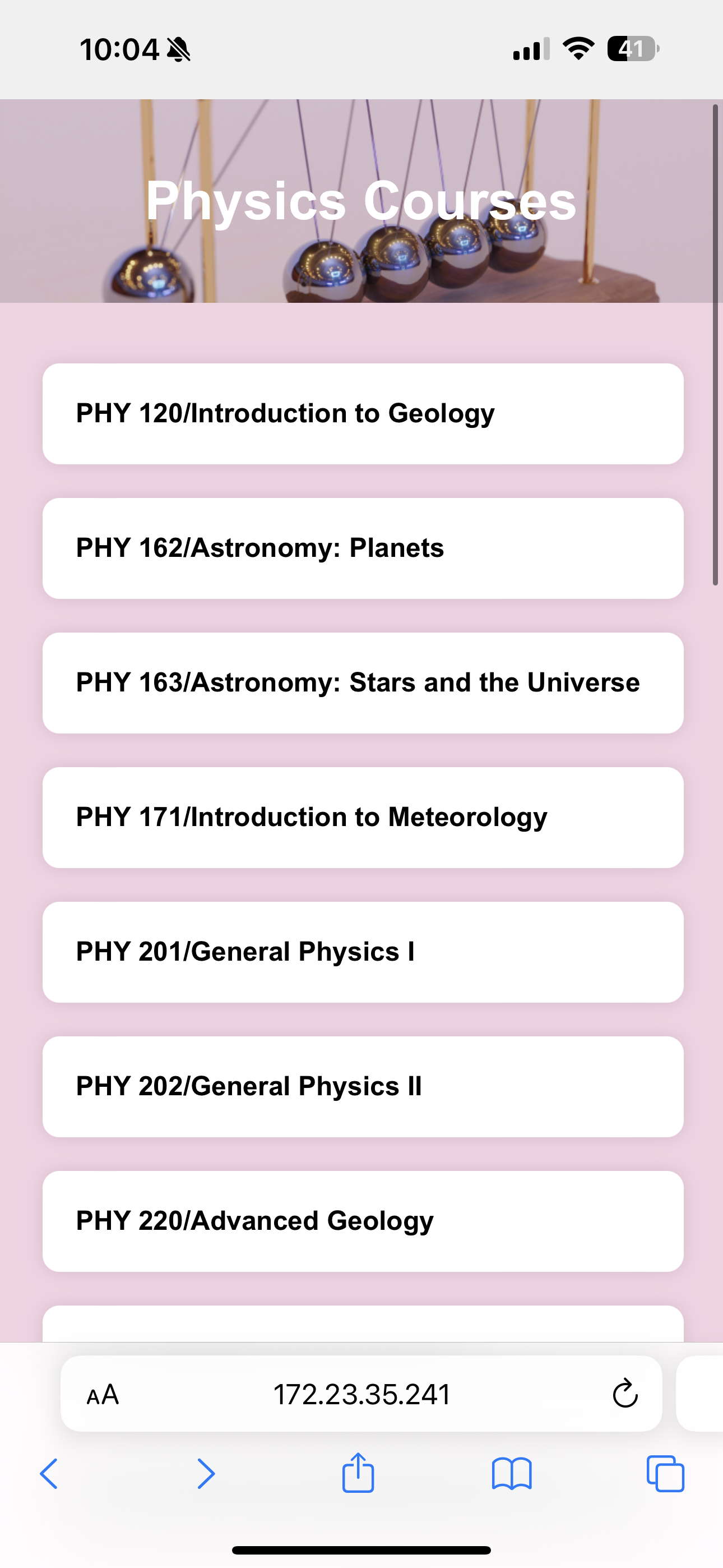
Task: Go back to the previous page
Action: point(49,1474)
